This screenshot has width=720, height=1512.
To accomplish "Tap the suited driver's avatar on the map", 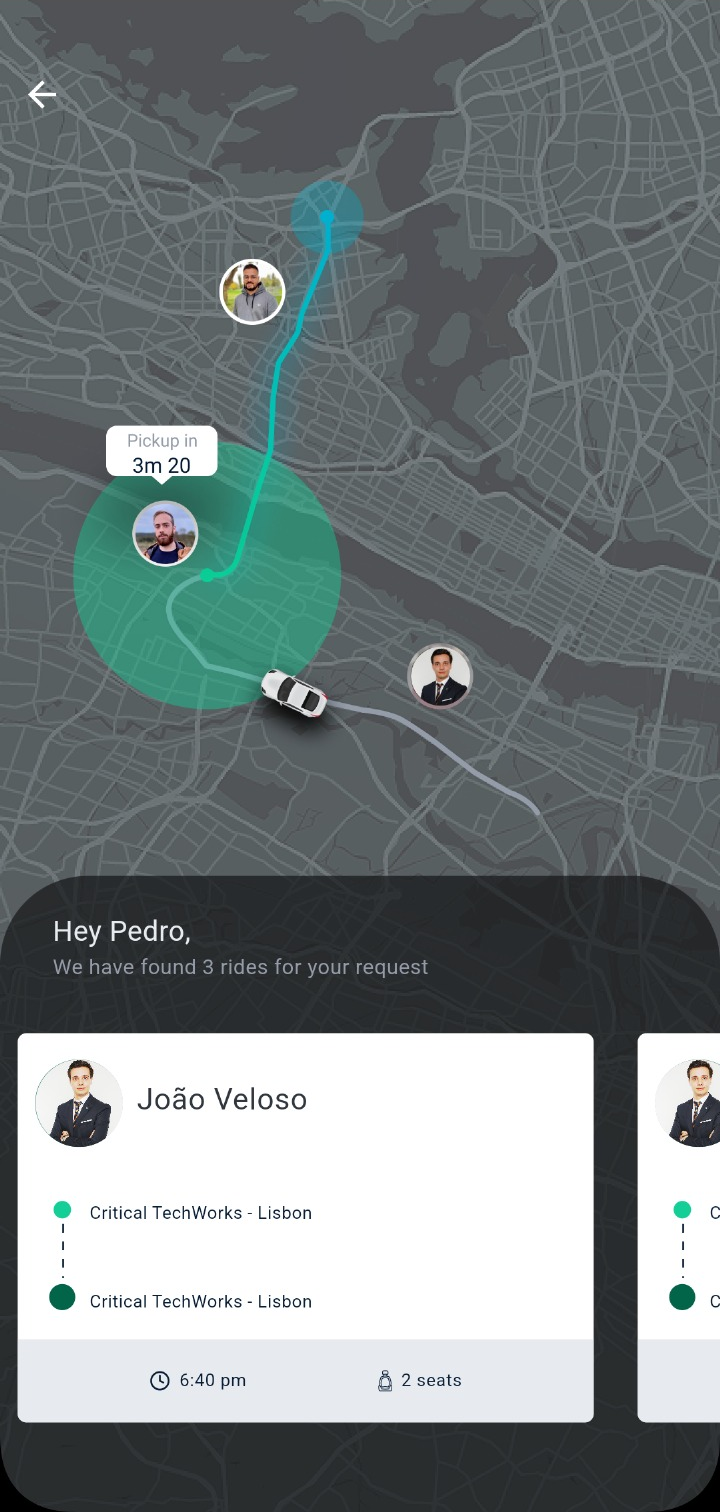I will pyautogui.click(x=440, y=676).
